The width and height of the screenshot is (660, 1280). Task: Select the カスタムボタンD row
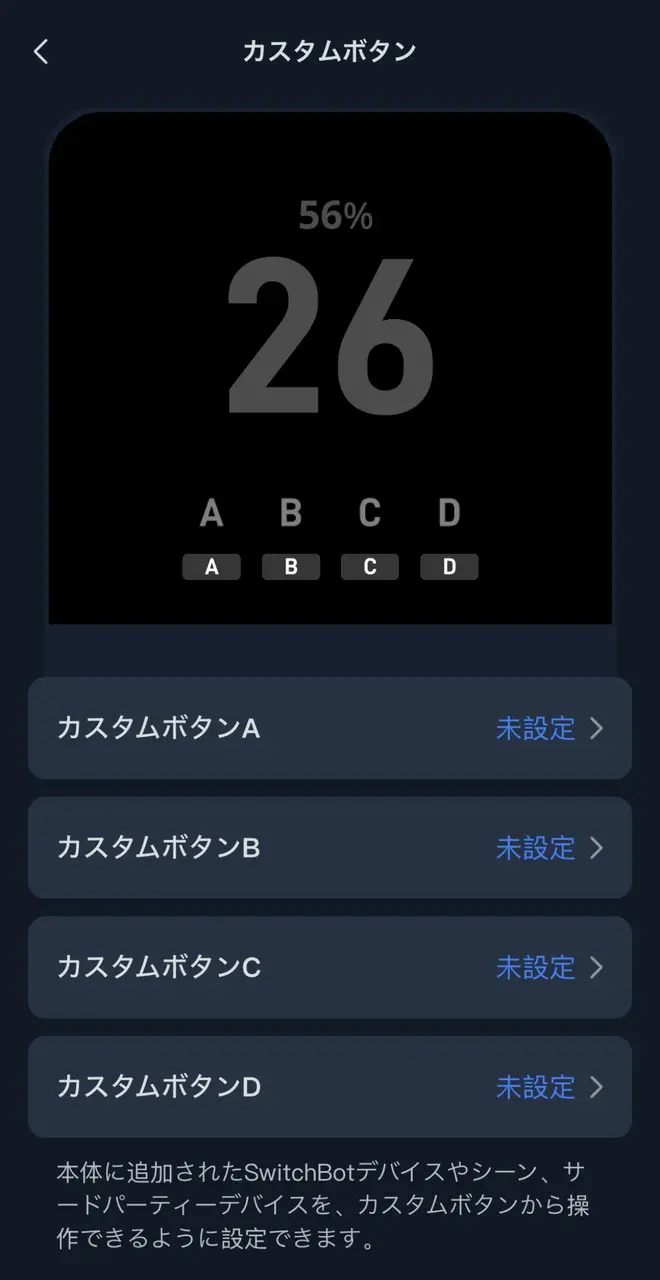pyautogui.click(x=330, y=1086)
